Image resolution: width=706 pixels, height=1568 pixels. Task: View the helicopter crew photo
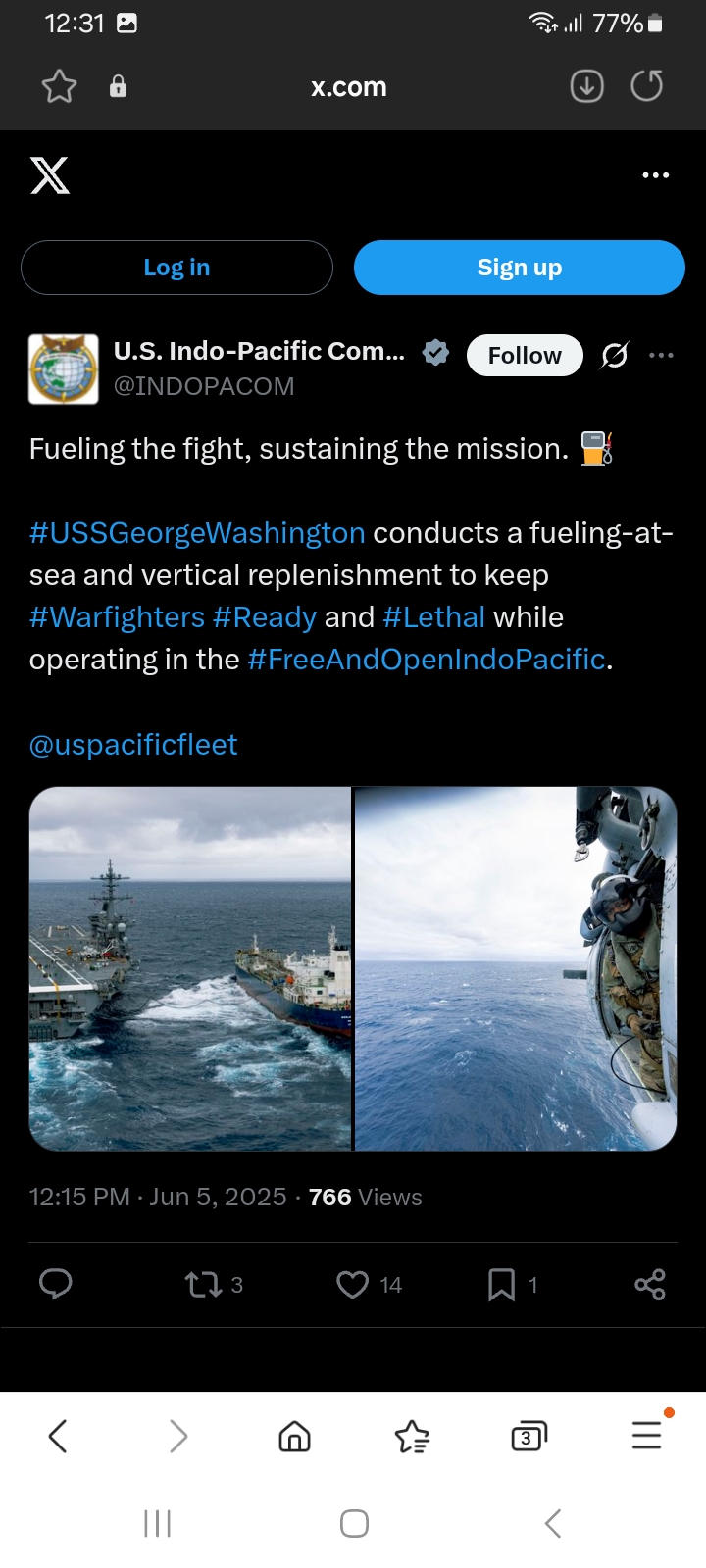point(516,968)
